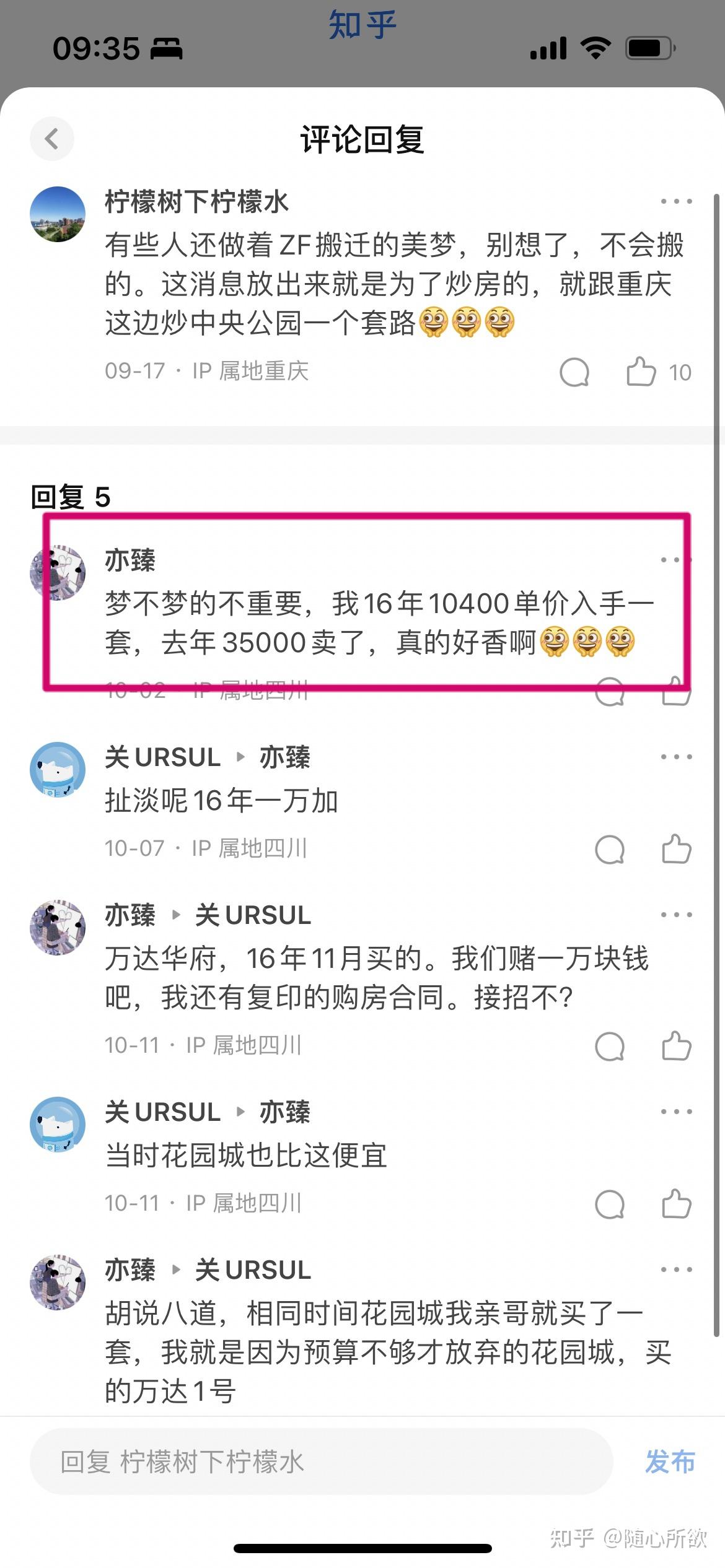Like the reply 扯淡呢16年一万加
This screenshot has height=1568, width=725.
pos(676,849)
